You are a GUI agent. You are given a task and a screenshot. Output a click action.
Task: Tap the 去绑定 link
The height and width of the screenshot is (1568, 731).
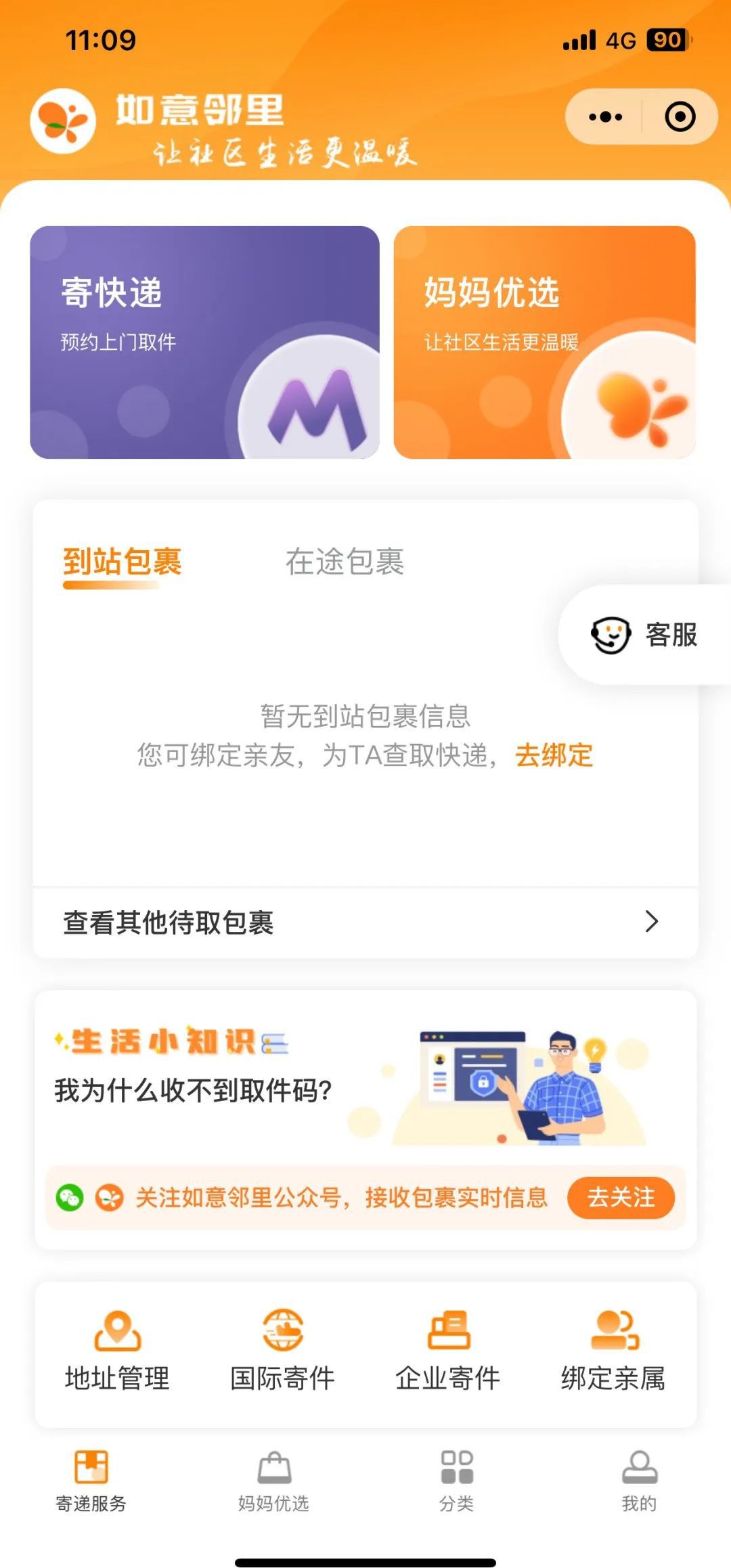click(x=554, y=755)
